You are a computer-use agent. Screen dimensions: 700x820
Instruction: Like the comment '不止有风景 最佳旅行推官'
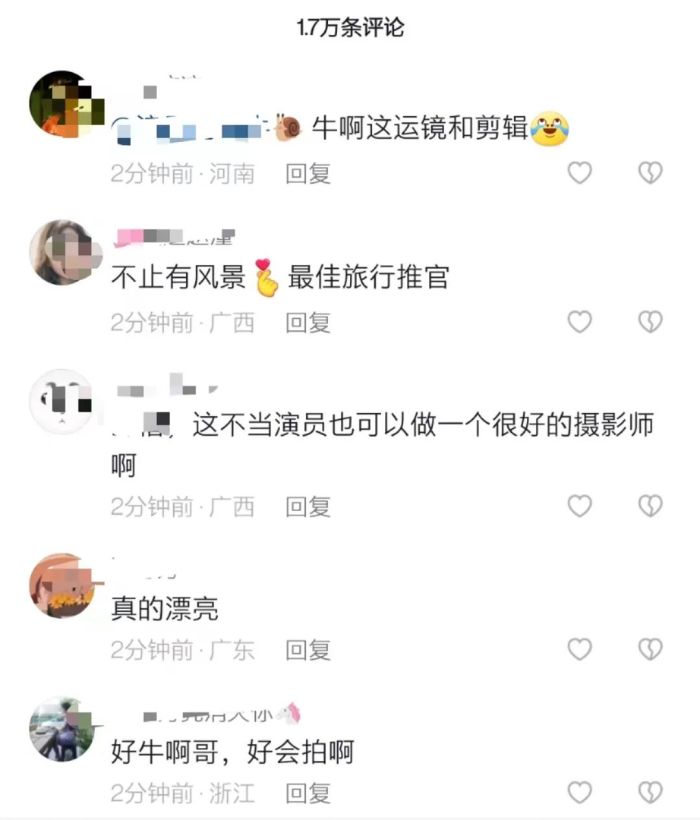(x=580, y=322)
